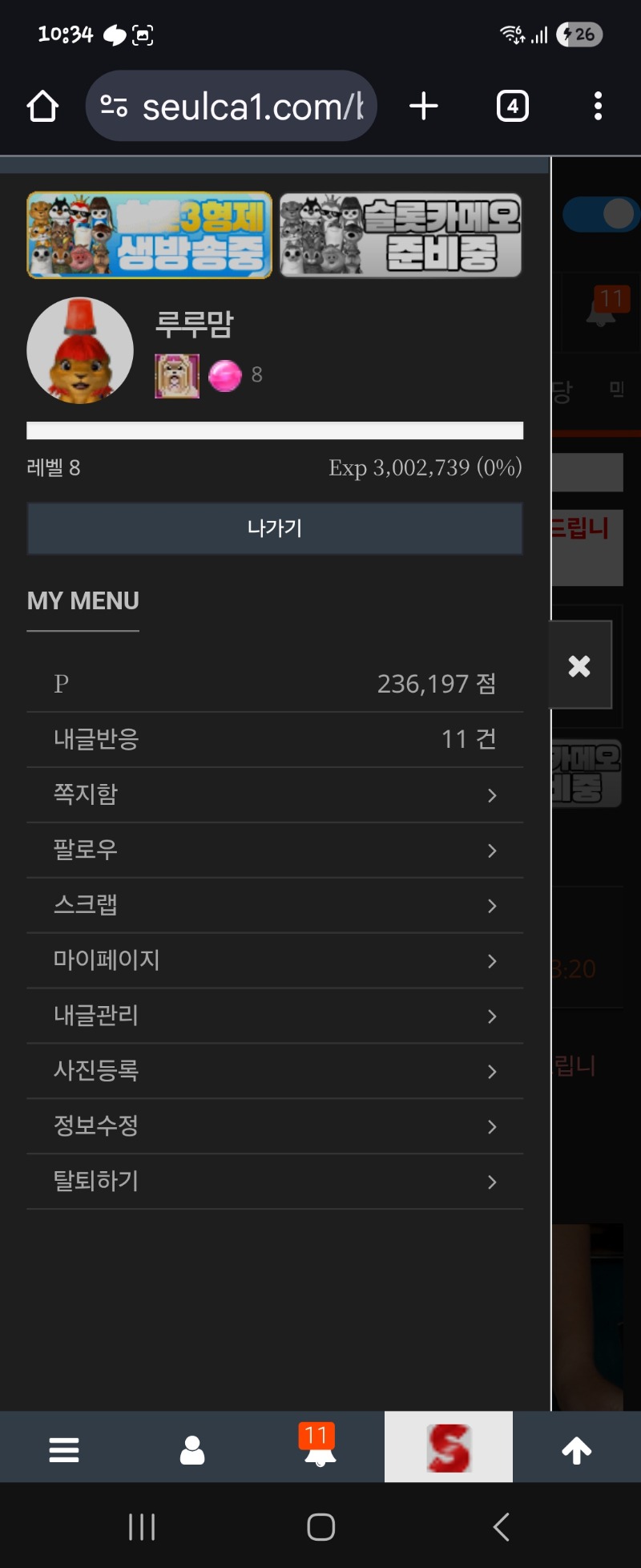
Task: Expand 쪽지함 using its chevron
Action: [x=491, y=794]
